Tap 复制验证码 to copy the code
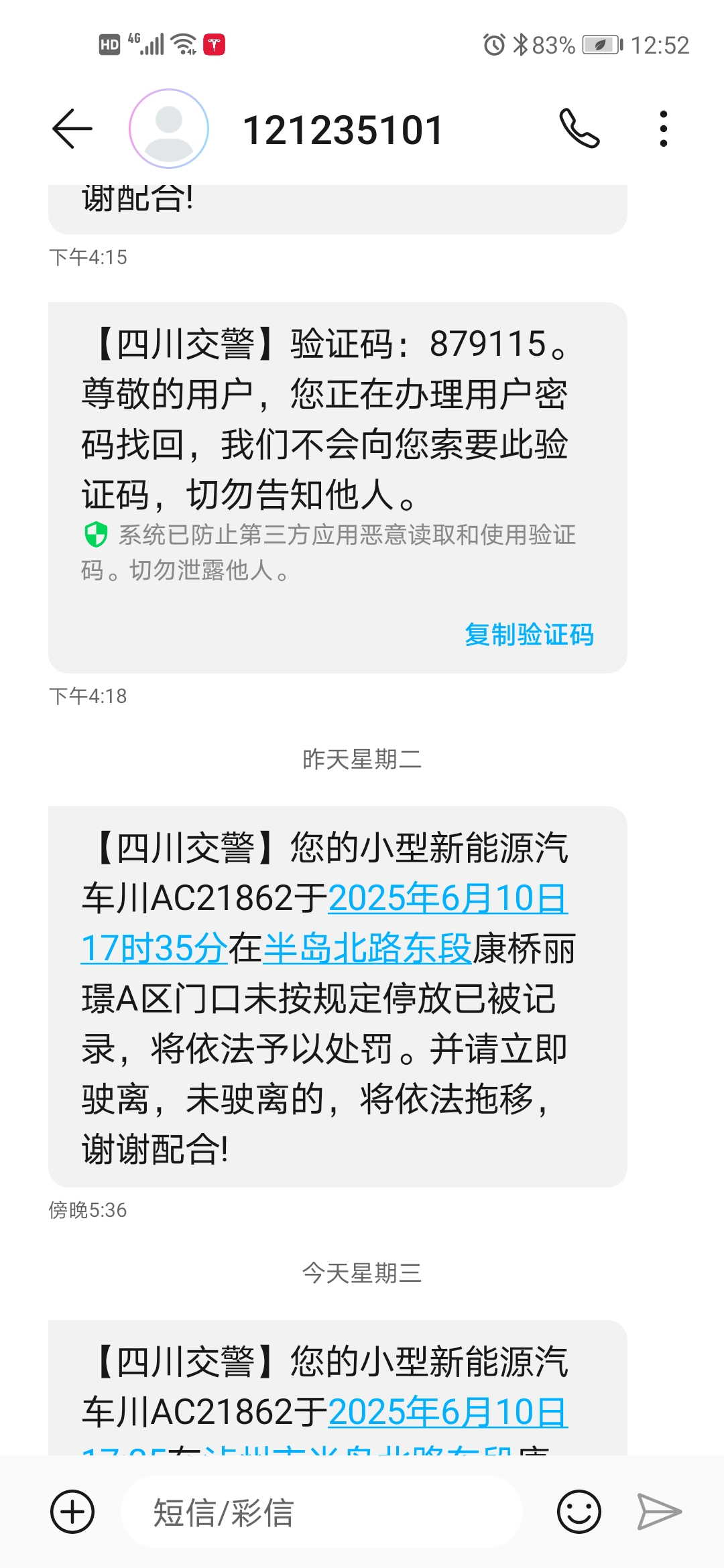724x1568 pixels. pyautogui.click(x=529, y=635)
